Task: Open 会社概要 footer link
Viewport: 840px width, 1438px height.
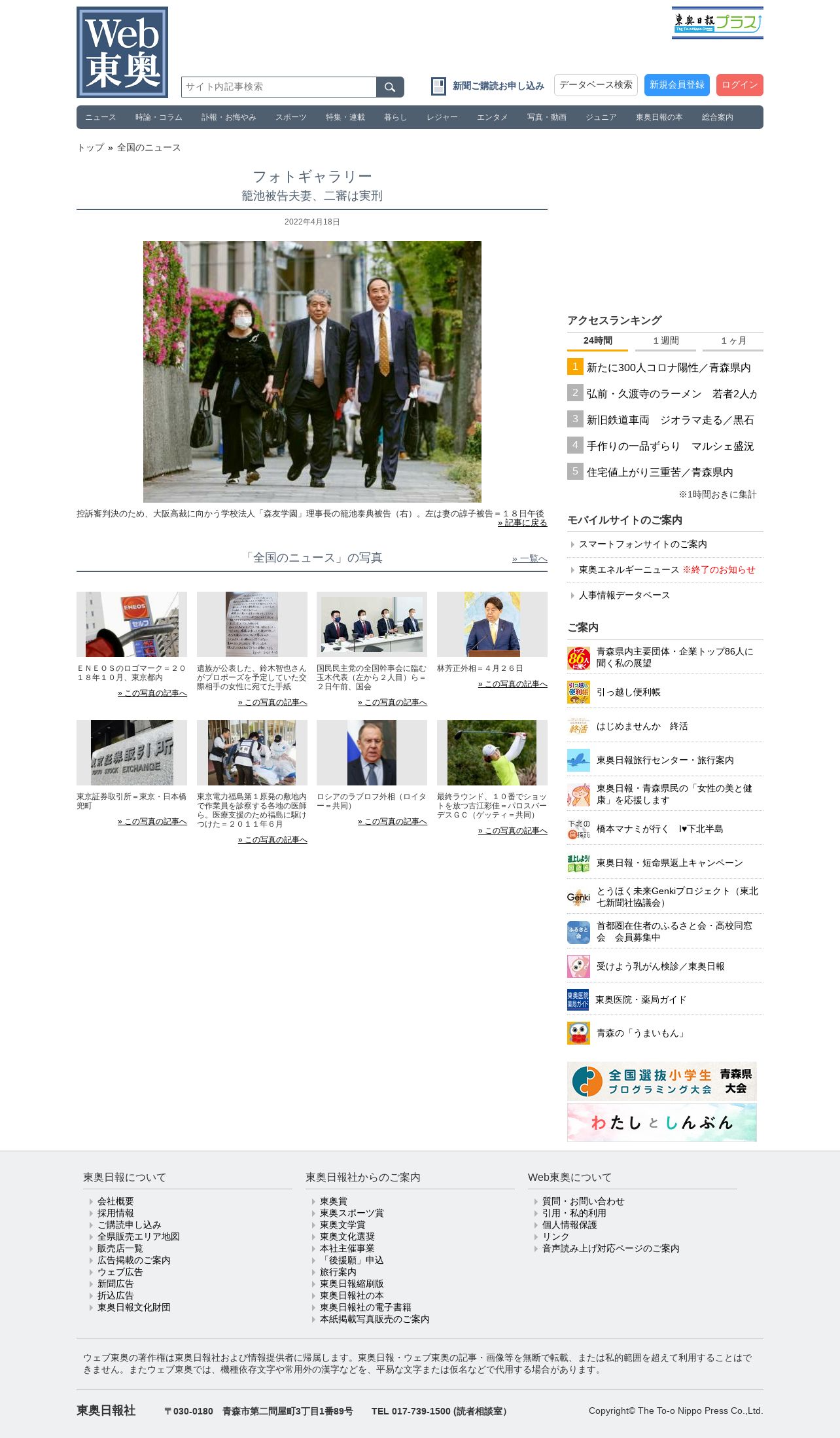Action: pos(115,1201)
